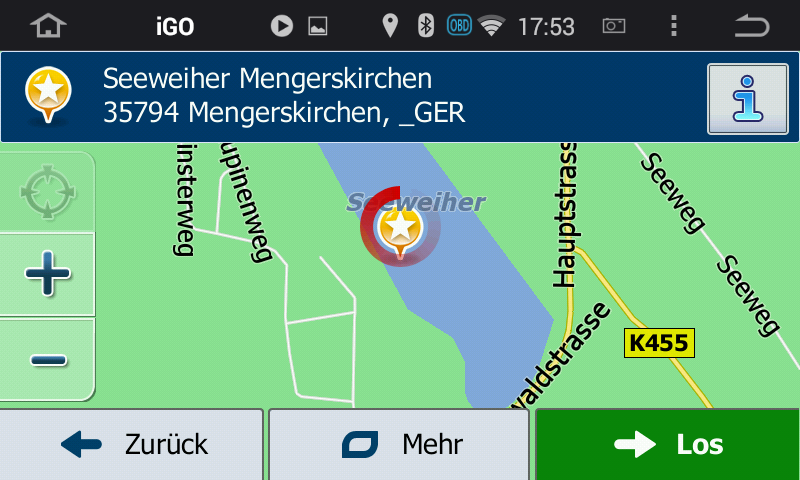The height and width of the screenshot is (480, 800).
Task: Tap the destination pin on Seeweiher
Action: point(400,230)
